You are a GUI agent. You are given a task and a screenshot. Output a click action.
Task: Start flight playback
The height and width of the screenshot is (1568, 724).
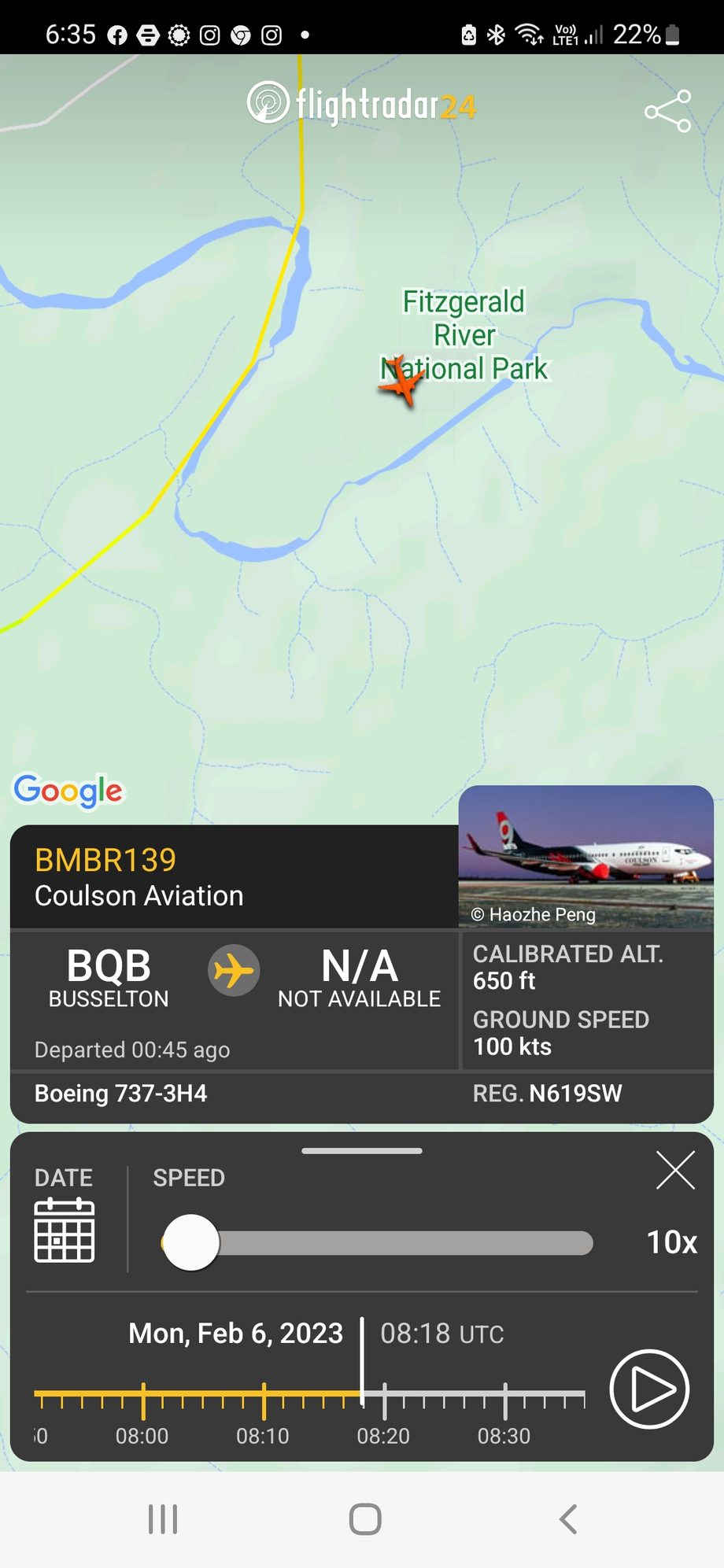[649, 1389]
